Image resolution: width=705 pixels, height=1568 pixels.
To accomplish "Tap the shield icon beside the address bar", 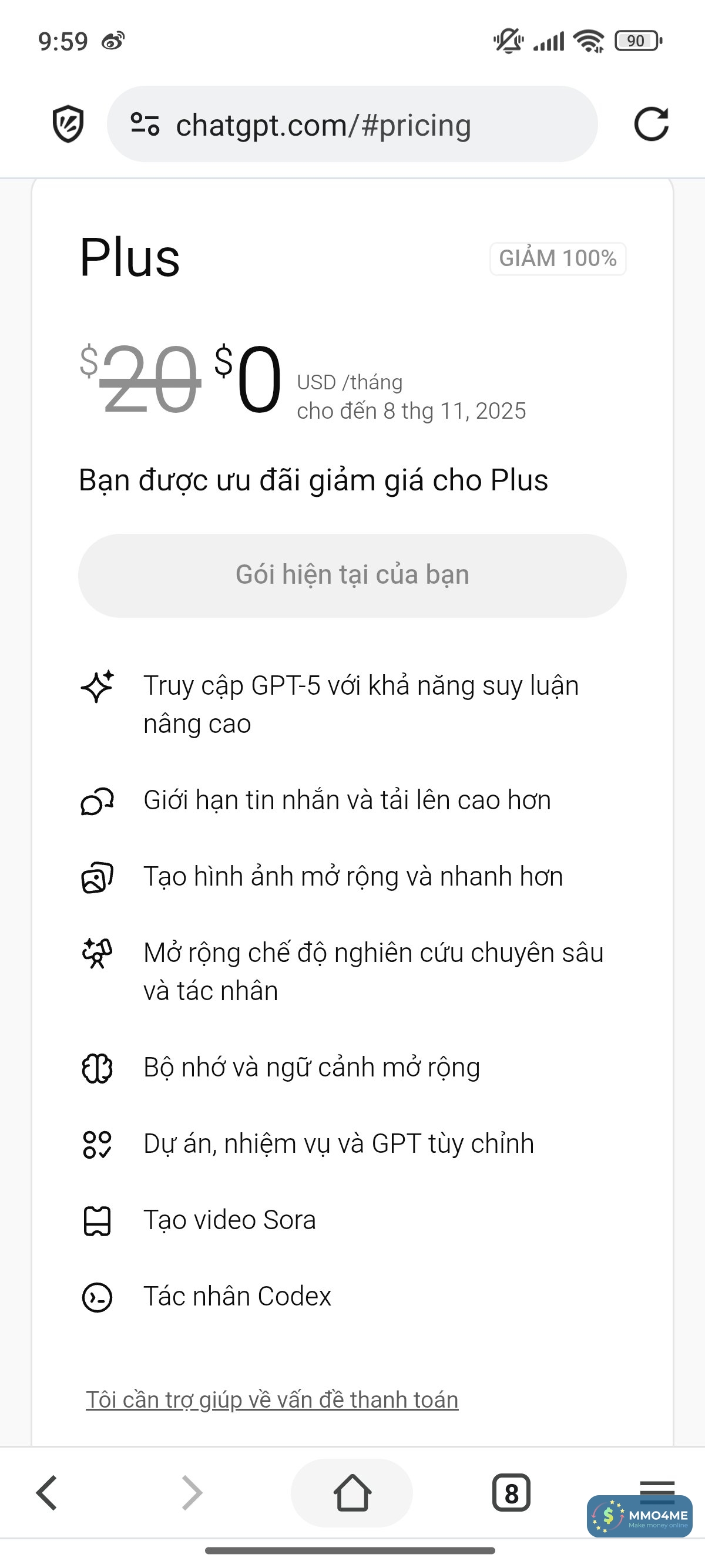I will (68, 124).
